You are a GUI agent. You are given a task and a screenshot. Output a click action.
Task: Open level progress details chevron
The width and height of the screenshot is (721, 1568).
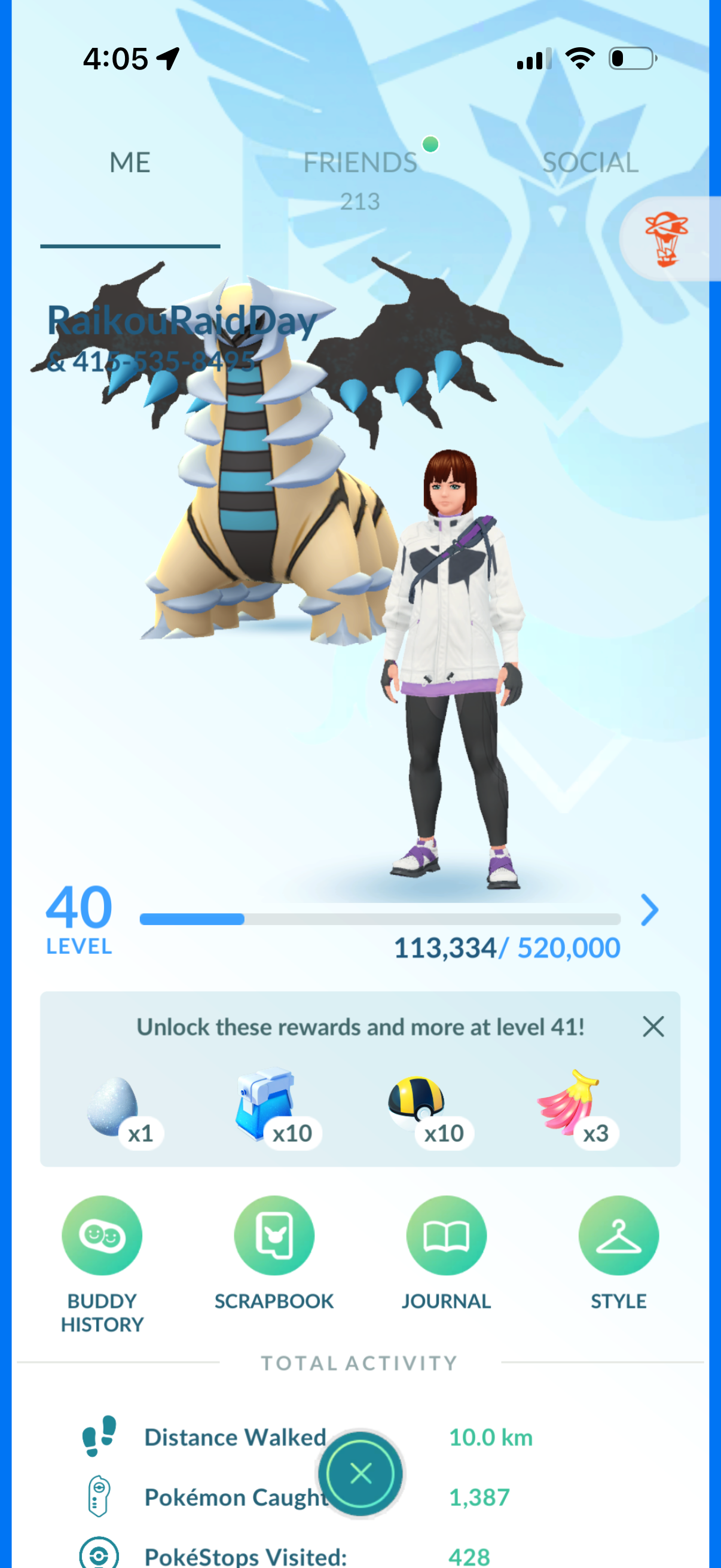650,910
